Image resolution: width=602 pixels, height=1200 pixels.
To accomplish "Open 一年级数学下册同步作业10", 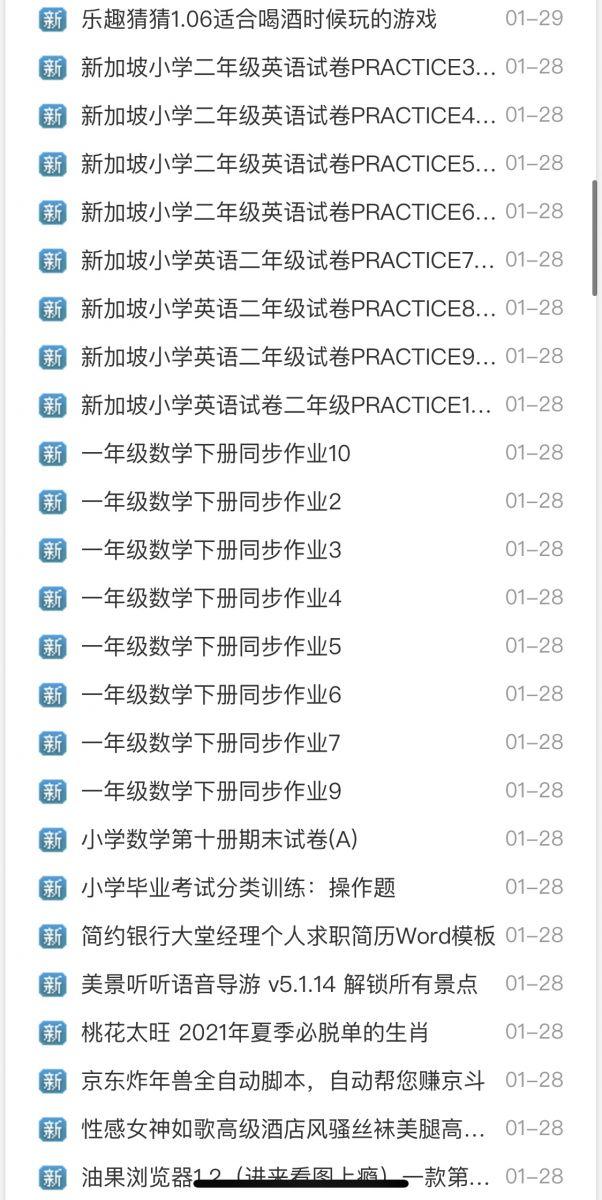I will (x=215, y=453).
